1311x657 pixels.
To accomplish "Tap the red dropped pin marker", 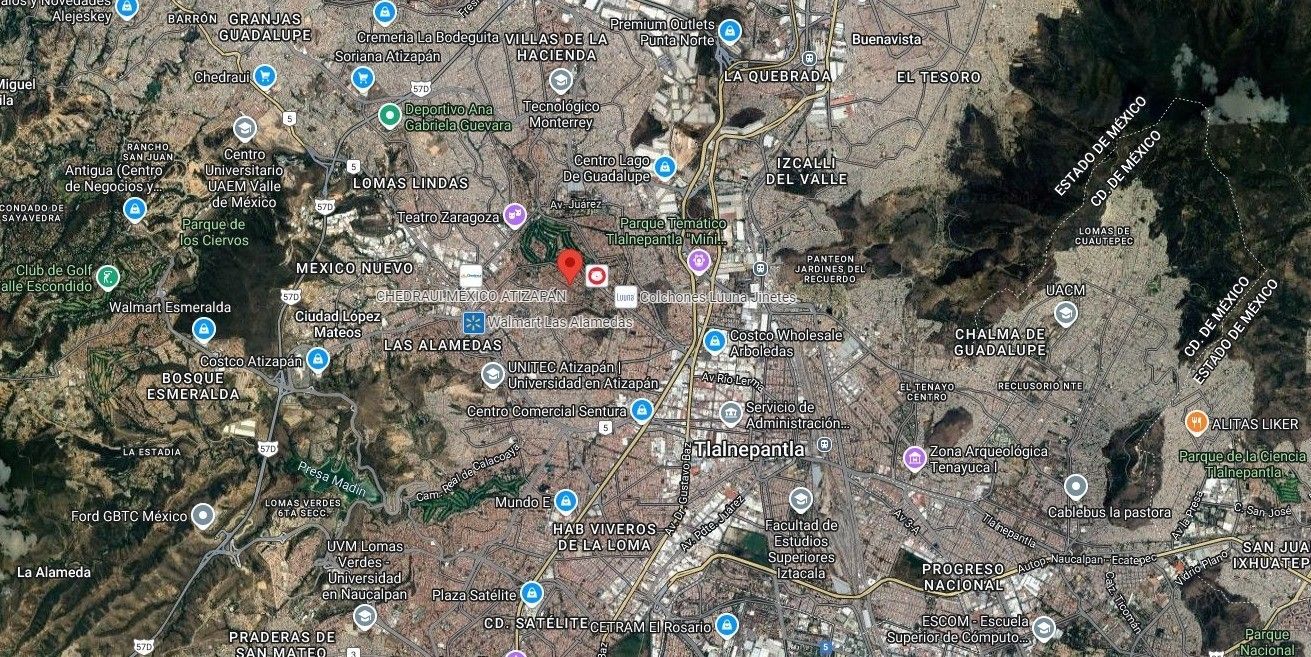I will pyautogui.click(x=569, y=267).
